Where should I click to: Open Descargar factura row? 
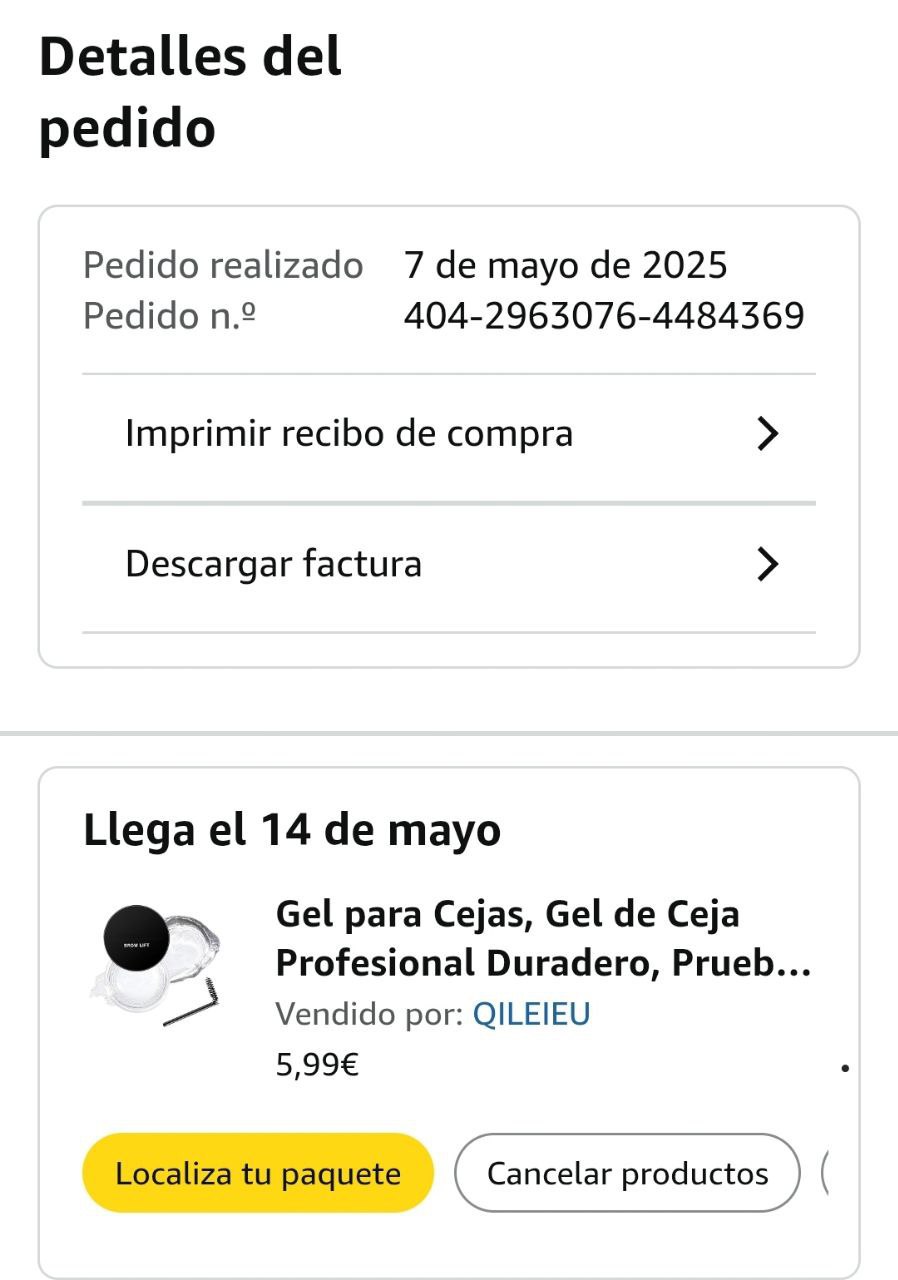point(448,565)
